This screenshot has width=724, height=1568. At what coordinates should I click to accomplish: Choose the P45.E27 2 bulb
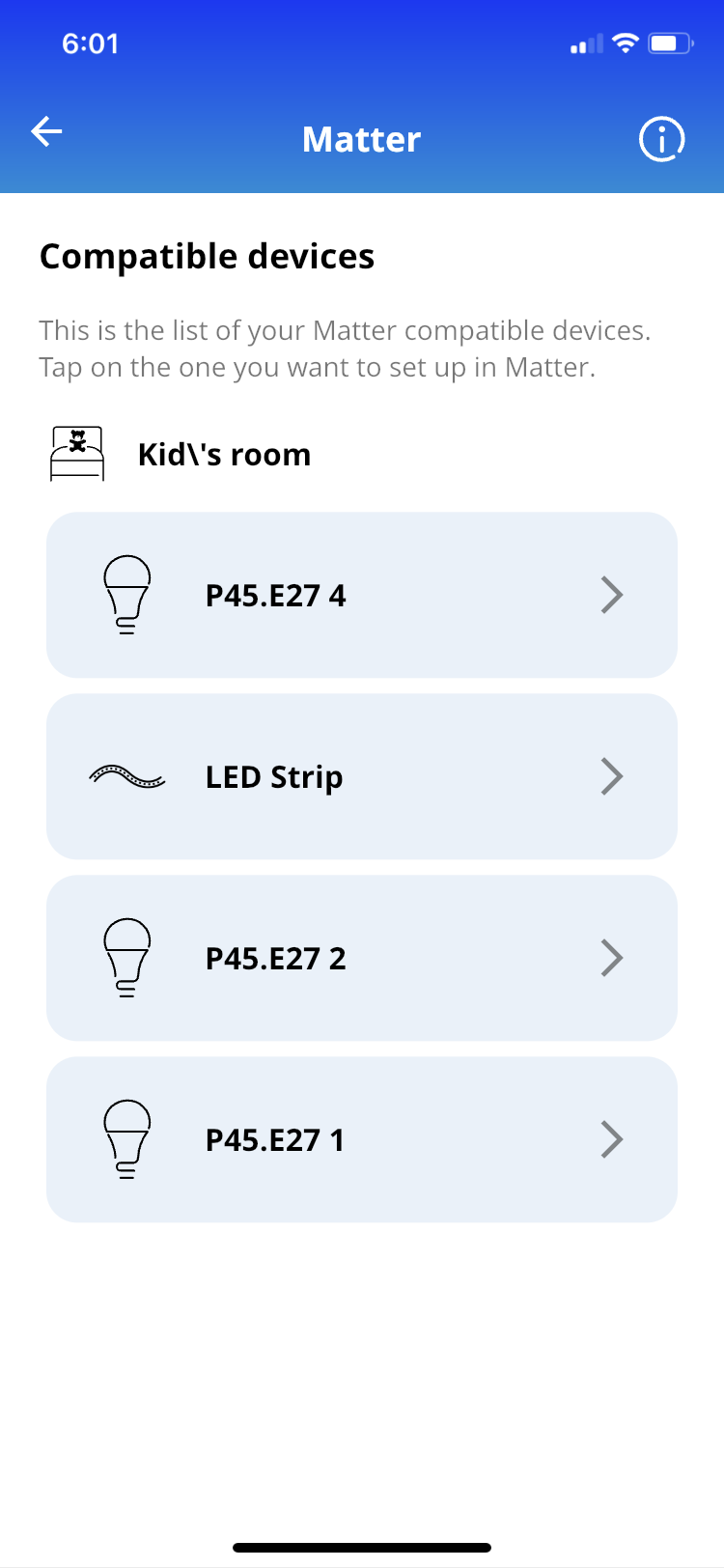(x=362, y=958)
